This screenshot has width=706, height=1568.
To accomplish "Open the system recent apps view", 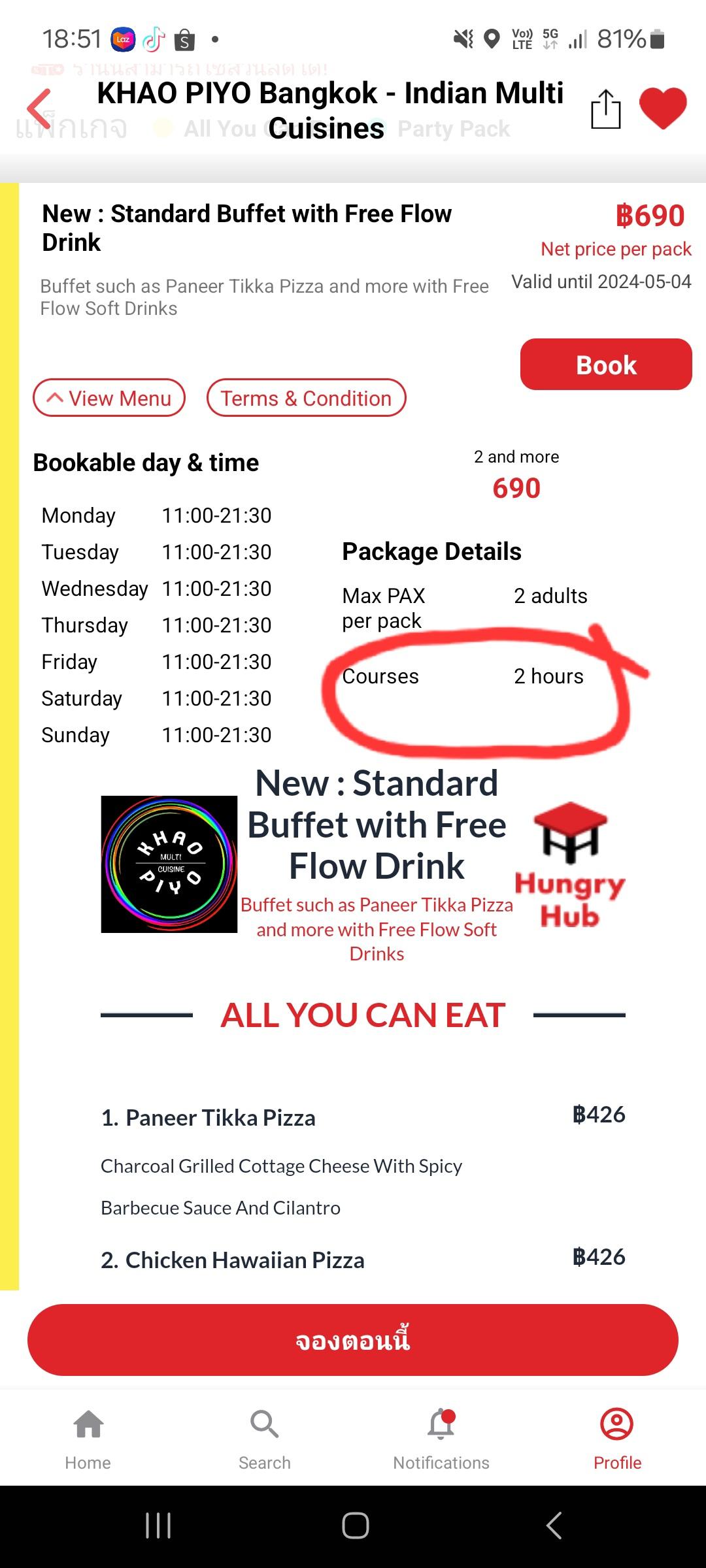I will click(x=158, y=1526).
